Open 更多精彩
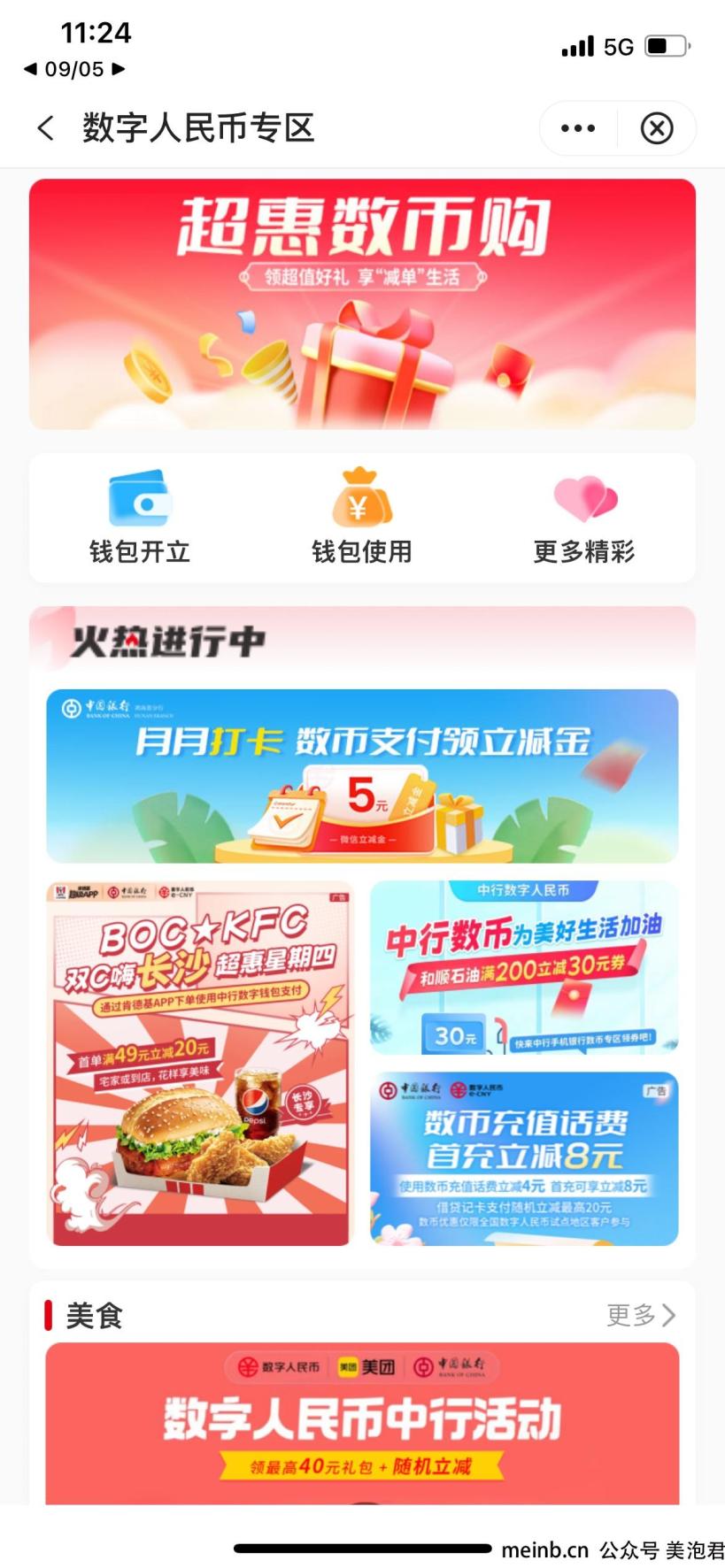 tap(584, 518)
